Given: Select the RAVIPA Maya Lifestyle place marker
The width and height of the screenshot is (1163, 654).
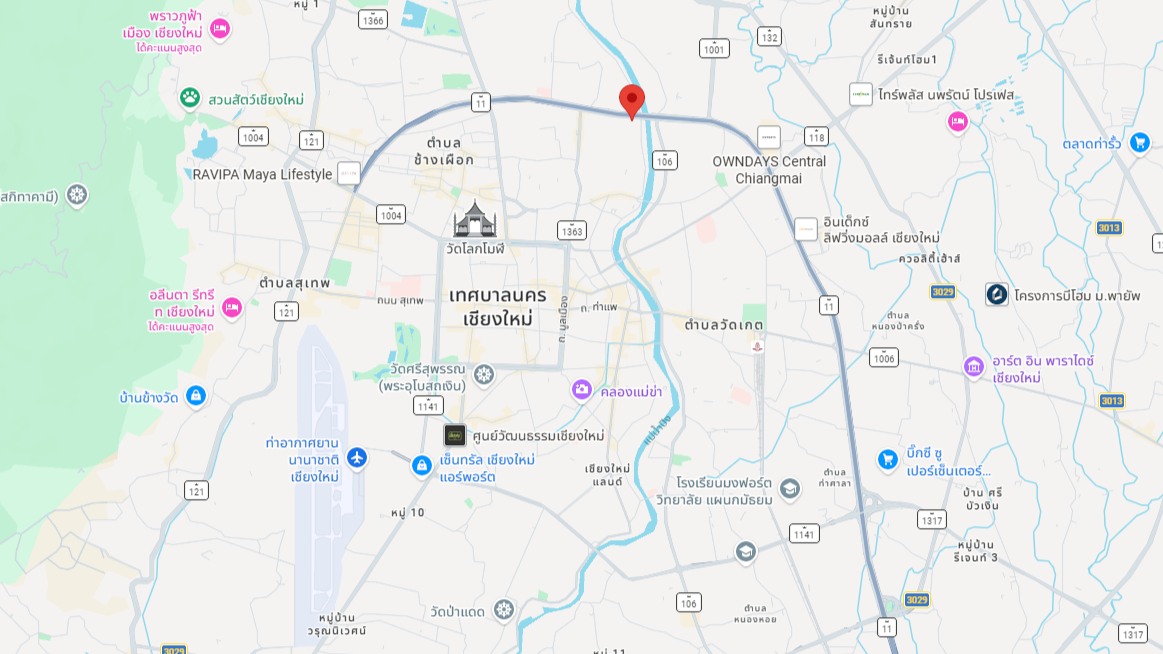Looking at the screenshot, I should click(x=348, y=173).
